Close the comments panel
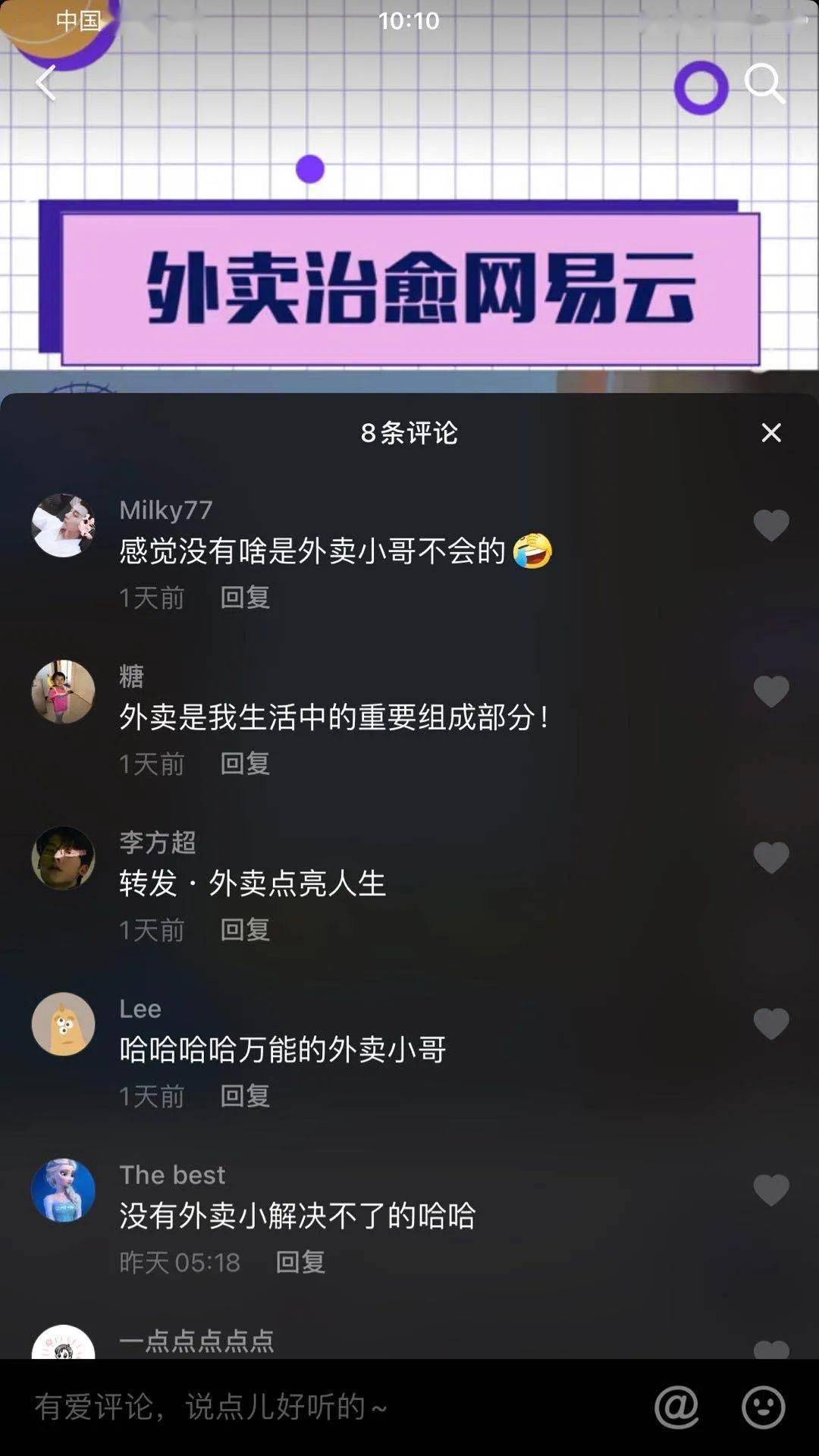The height and width of the screenshot is (1456, 819). coord(770,433)
